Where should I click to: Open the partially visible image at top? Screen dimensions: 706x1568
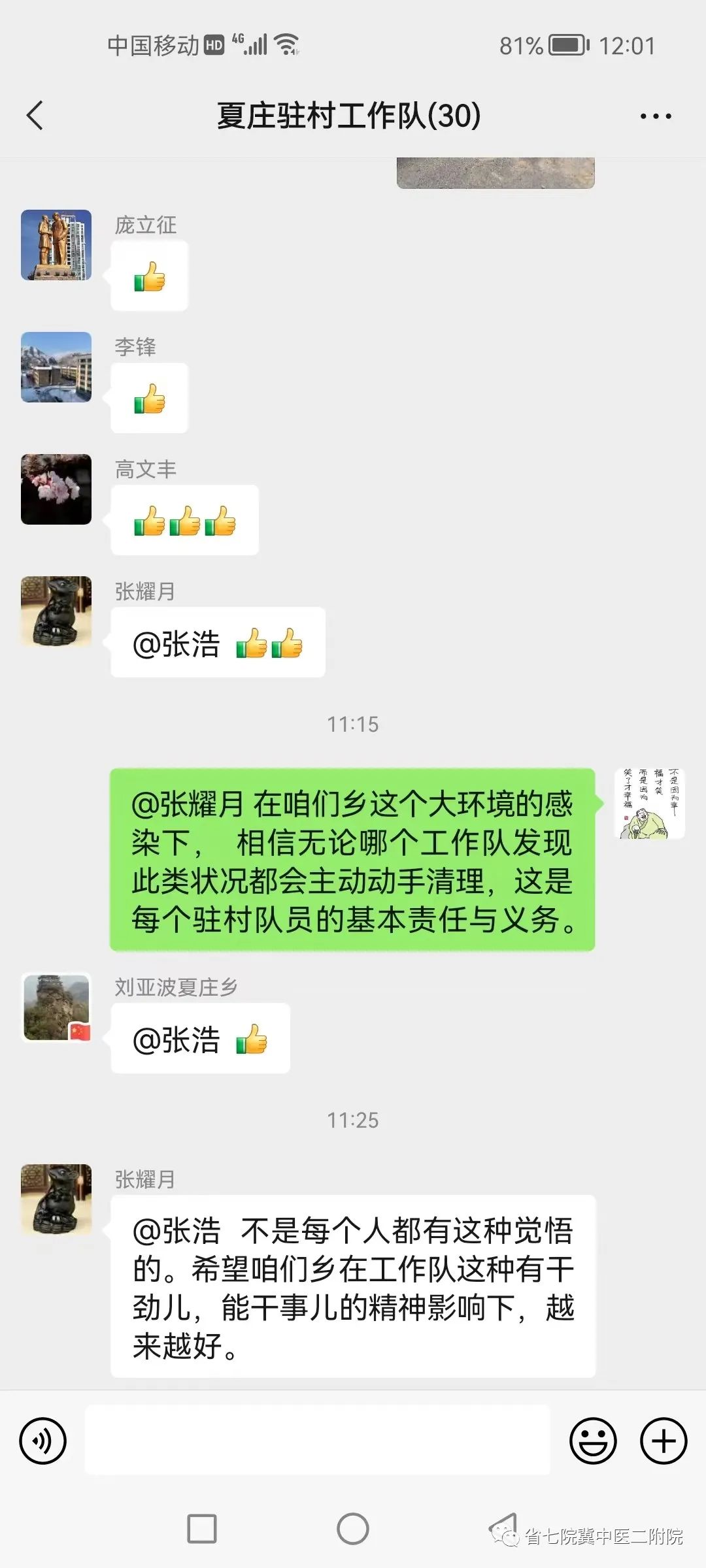496,173
